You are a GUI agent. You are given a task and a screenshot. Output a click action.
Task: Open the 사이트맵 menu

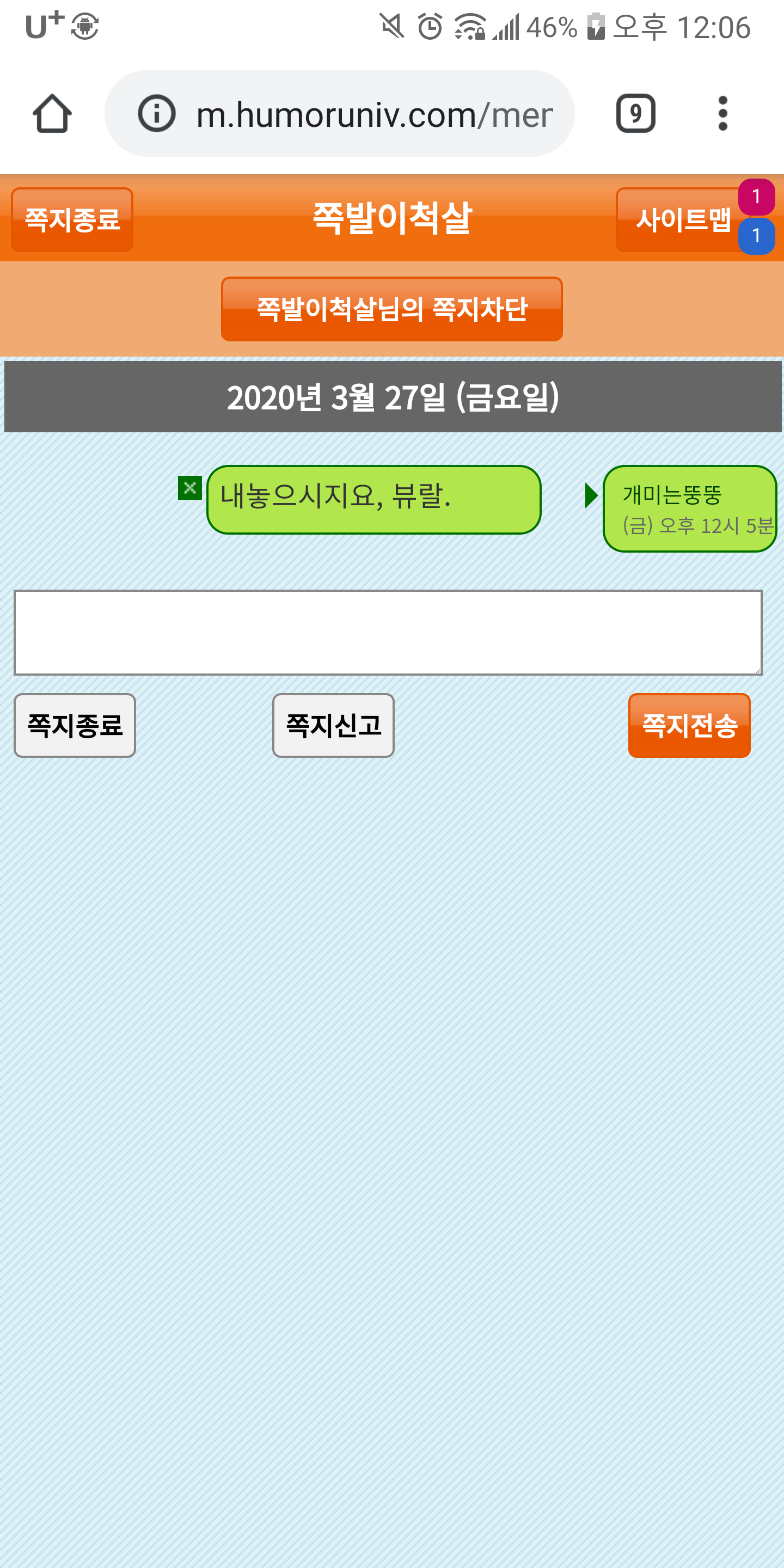click(683, 219)
